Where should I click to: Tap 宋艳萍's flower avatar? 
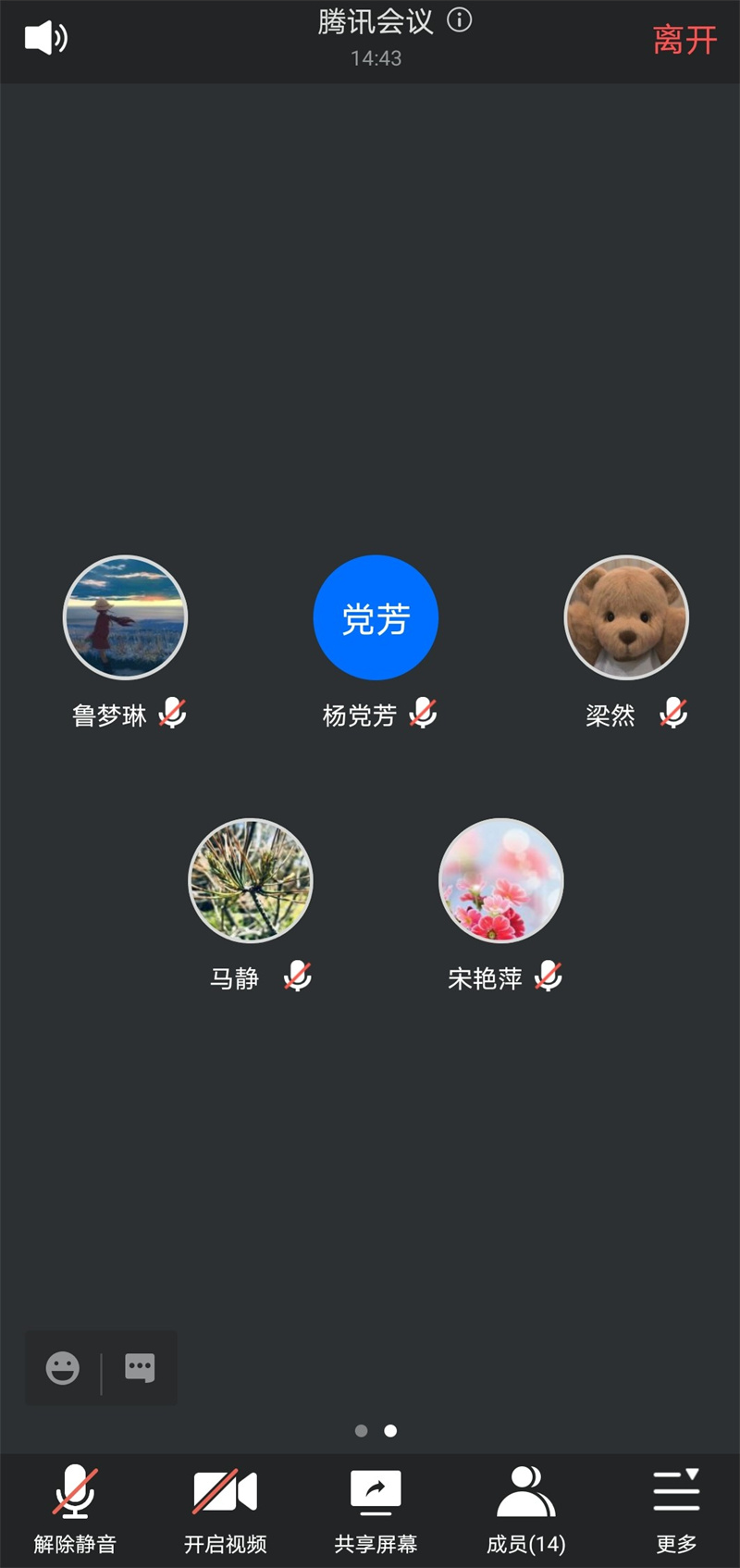point(501,880)
